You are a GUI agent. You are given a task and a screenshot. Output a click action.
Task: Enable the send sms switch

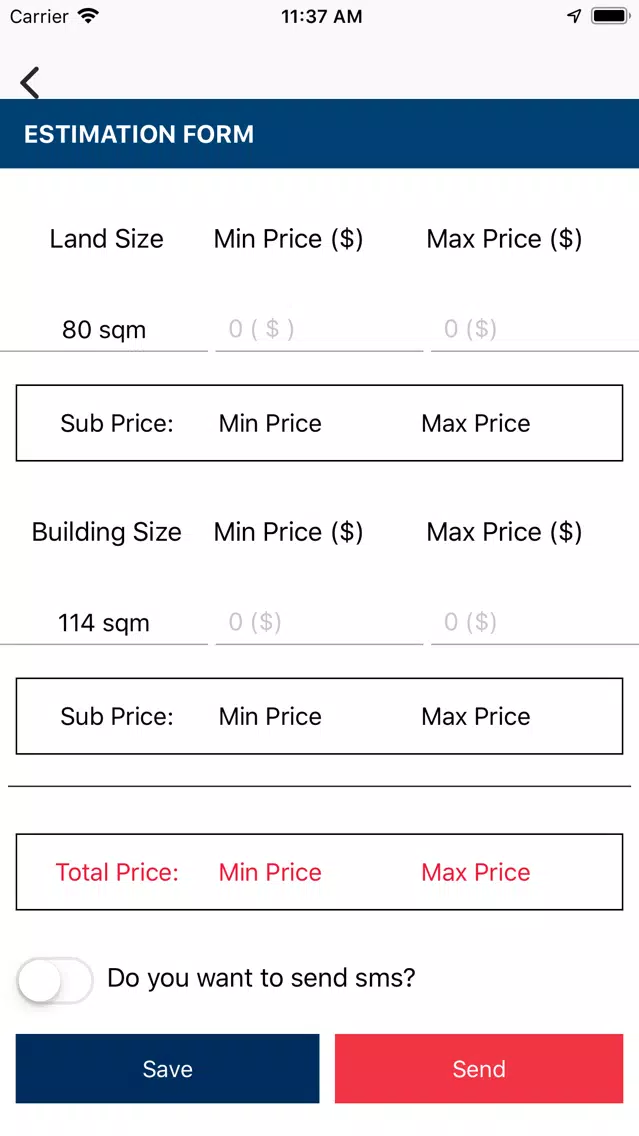tap(55, 980)
